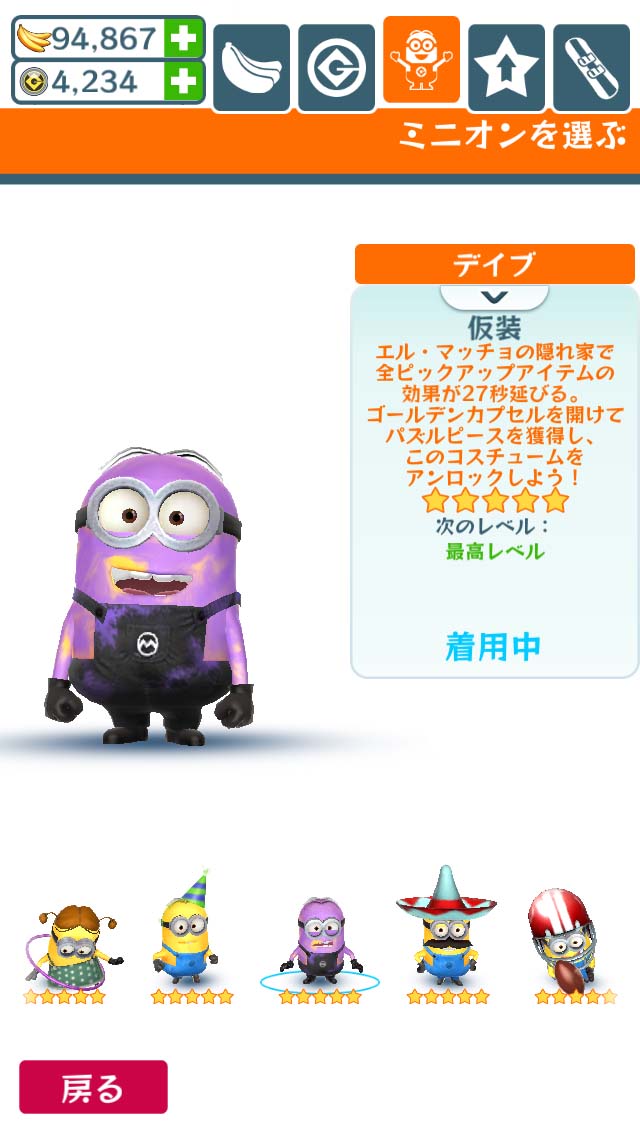Add more tokens with plus button
This screenshot has width=640, height=1136.
(183, 82)
